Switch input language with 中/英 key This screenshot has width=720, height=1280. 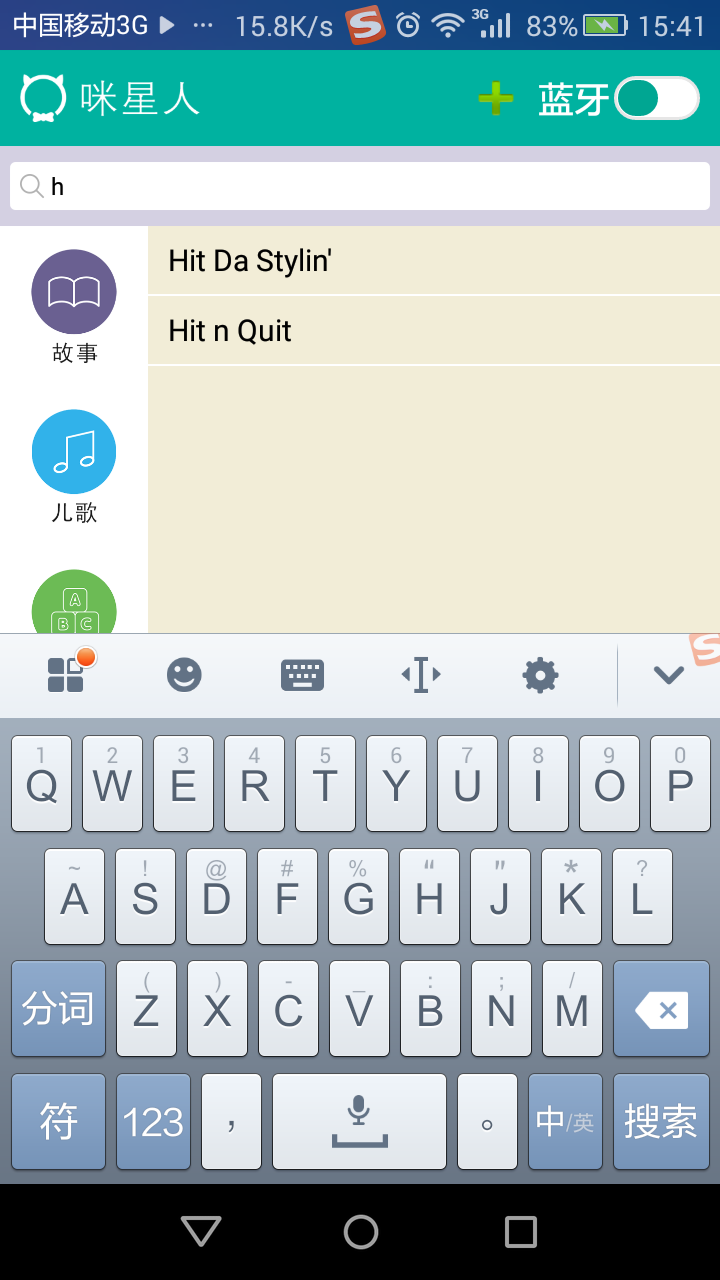click(x=565, y=1122)
